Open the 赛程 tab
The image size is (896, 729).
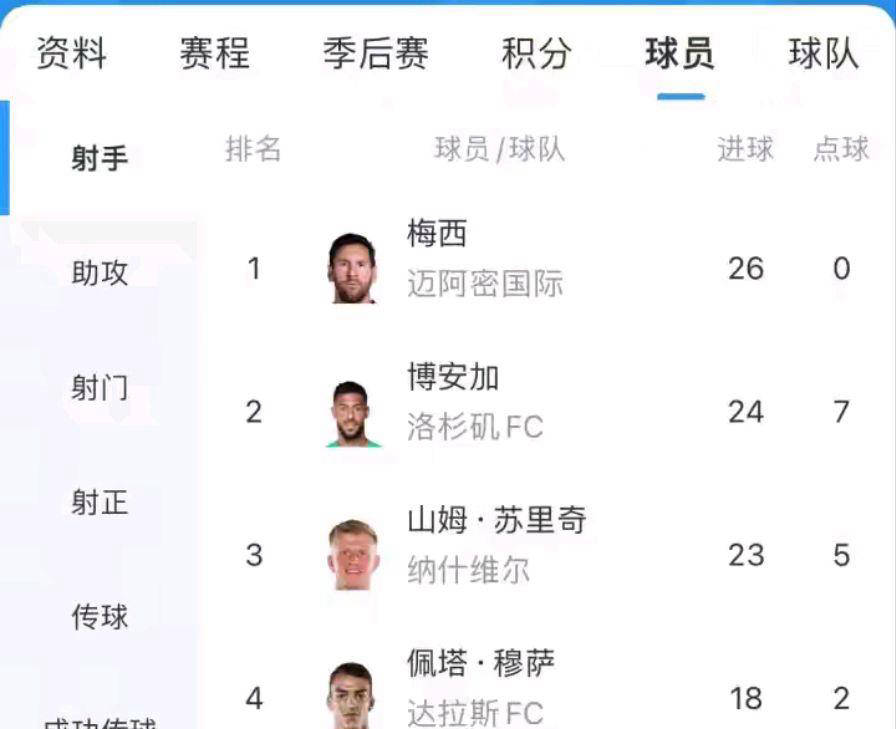click(214, 54)
